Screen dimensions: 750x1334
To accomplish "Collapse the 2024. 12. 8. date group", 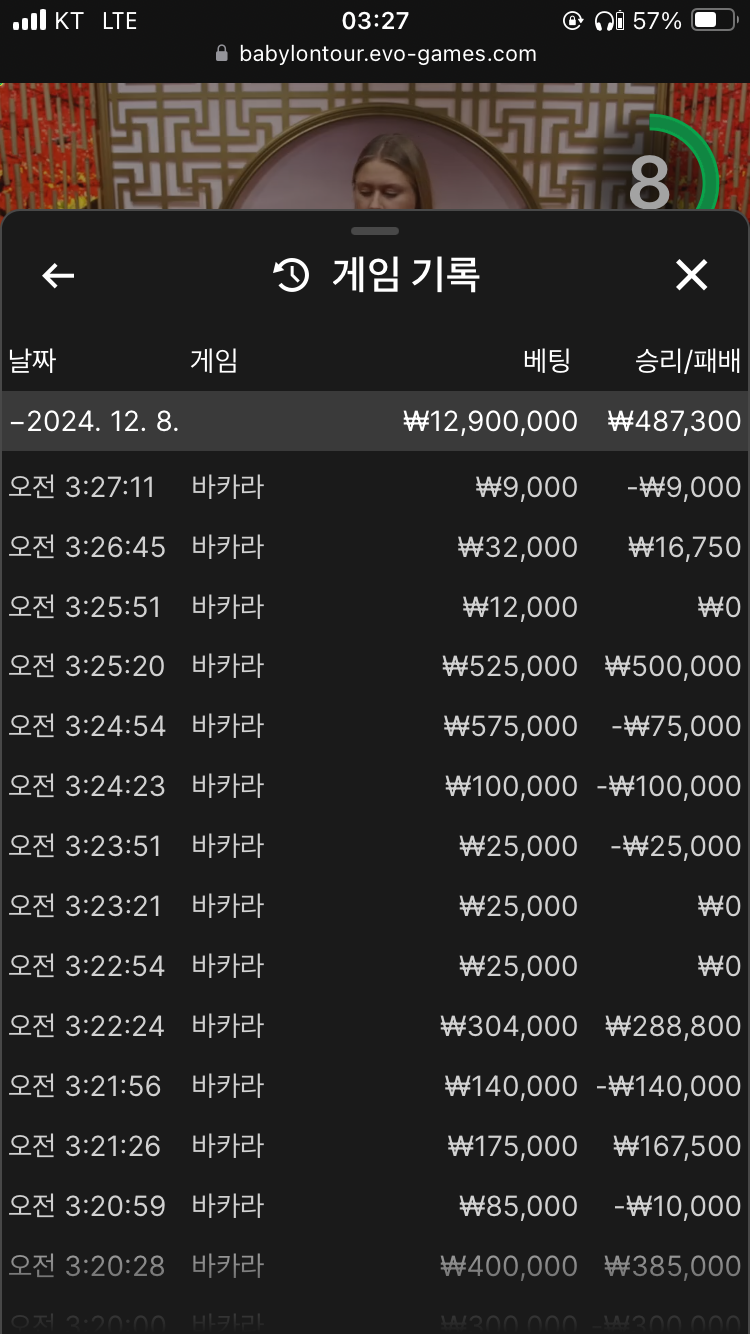I will pyautogui.click(x=375, y=421).
